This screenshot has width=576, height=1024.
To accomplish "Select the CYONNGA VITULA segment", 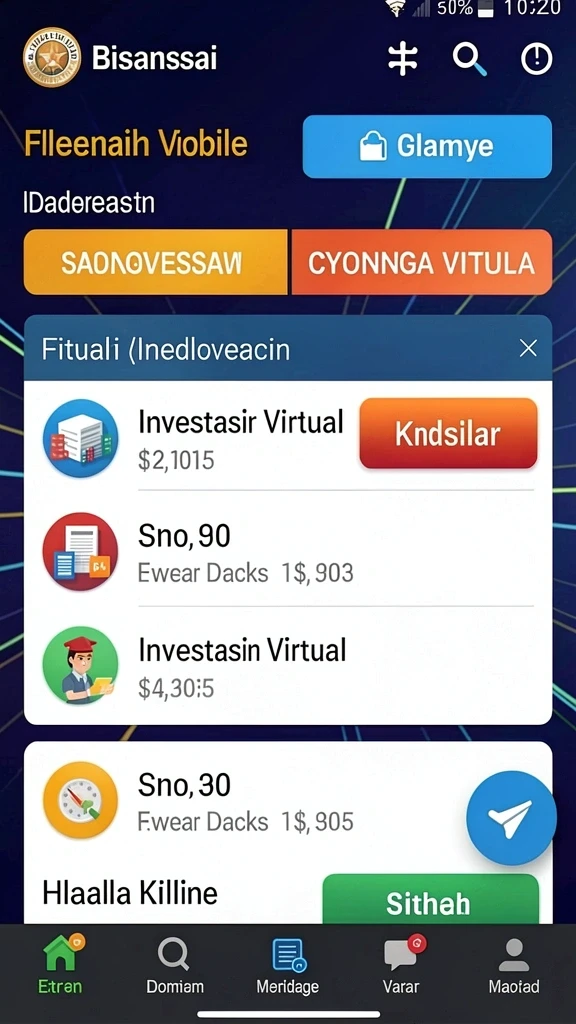I will point(422,262).
